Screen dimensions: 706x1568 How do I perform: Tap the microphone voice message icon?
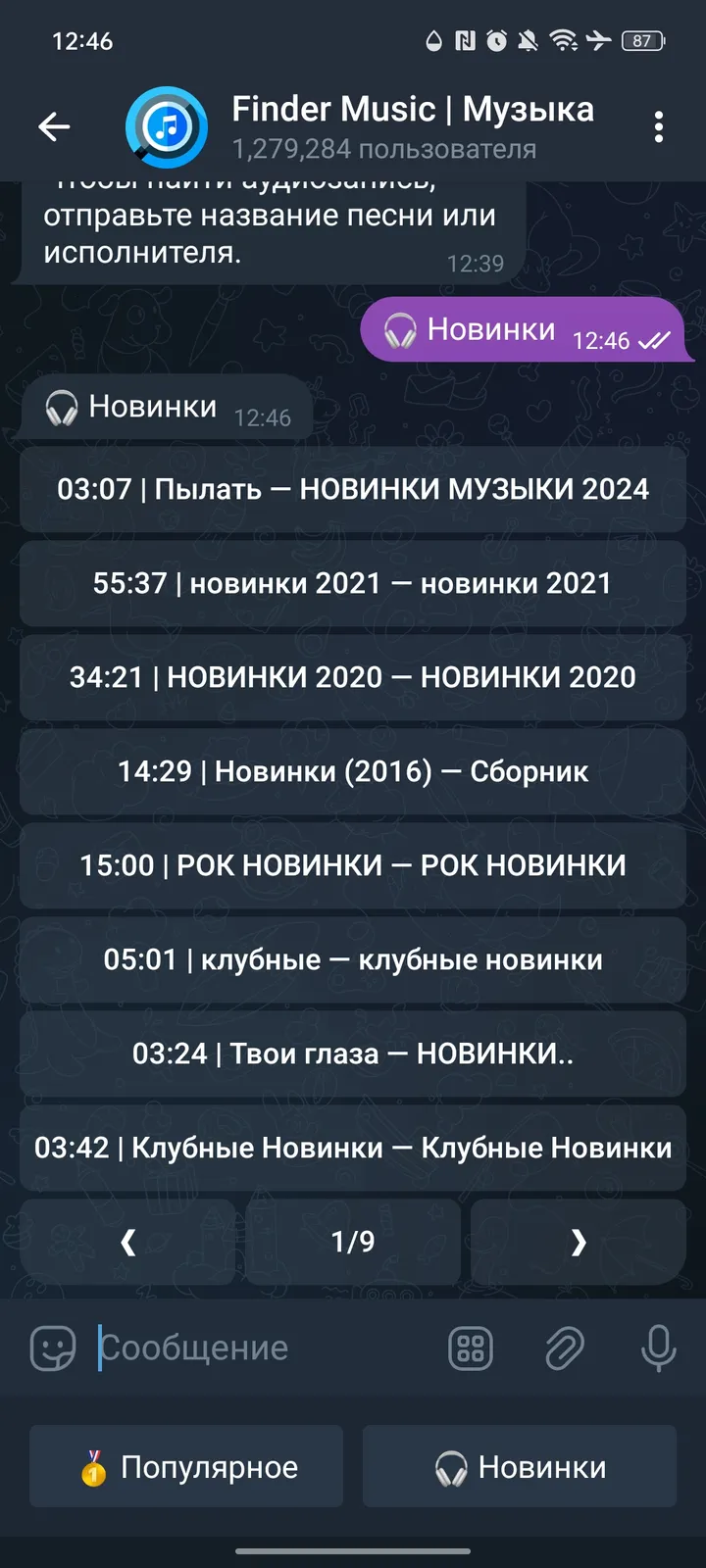tap(656, 1347)
